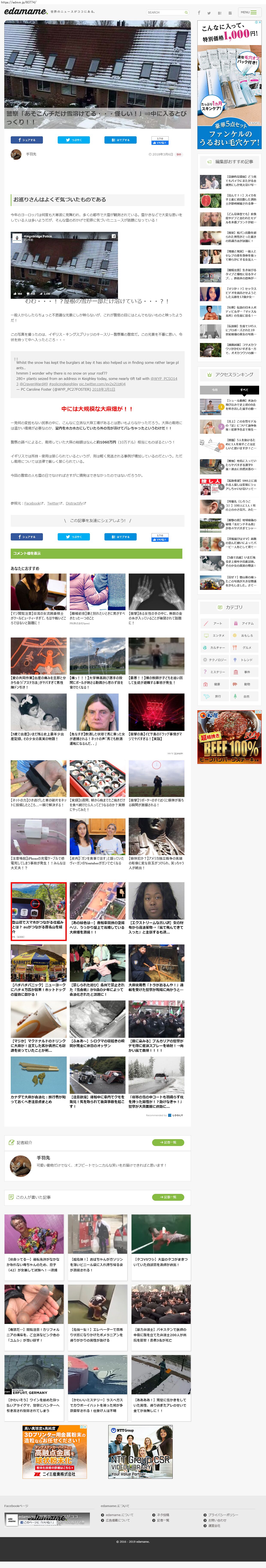Open the Facebook icon in header

[x=199, y=13]
